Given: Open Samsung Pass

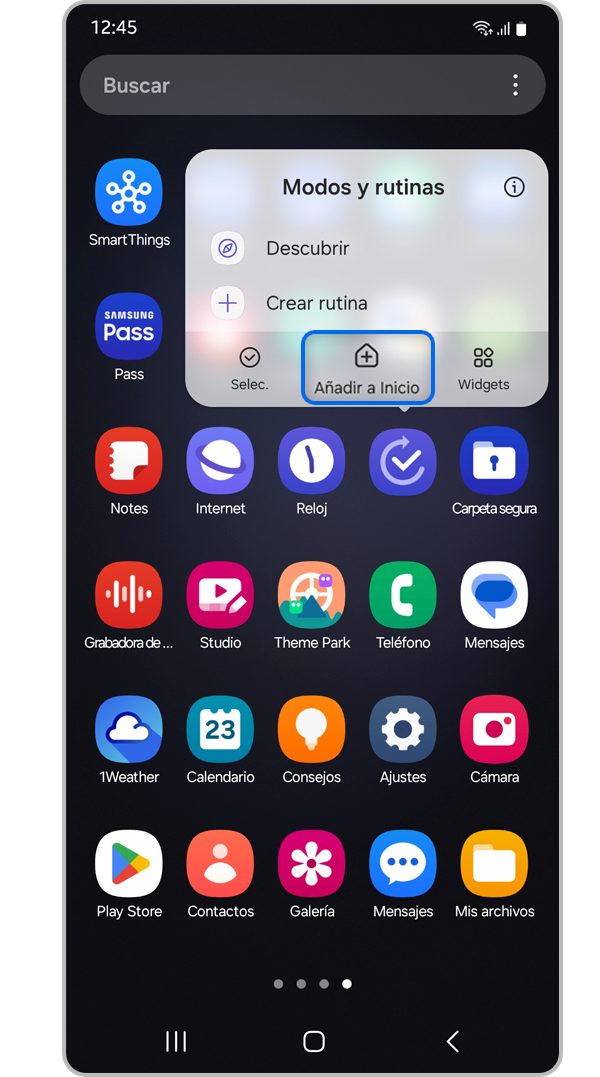Looking at the screenshot, I should coord(129,326).
